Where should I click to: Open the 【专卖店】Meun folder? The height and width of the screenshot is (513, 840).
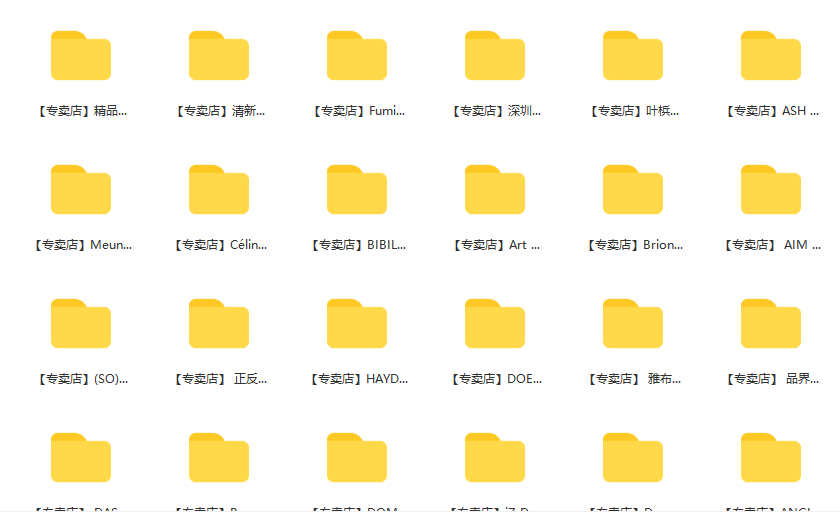(81, 190)
